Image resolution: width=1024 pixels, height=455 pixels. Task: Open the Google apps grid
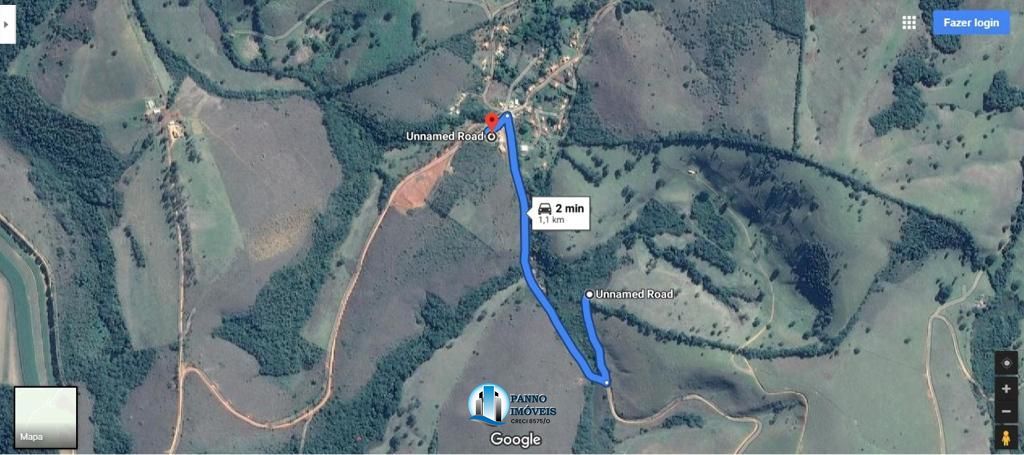[x=909, y=22]
